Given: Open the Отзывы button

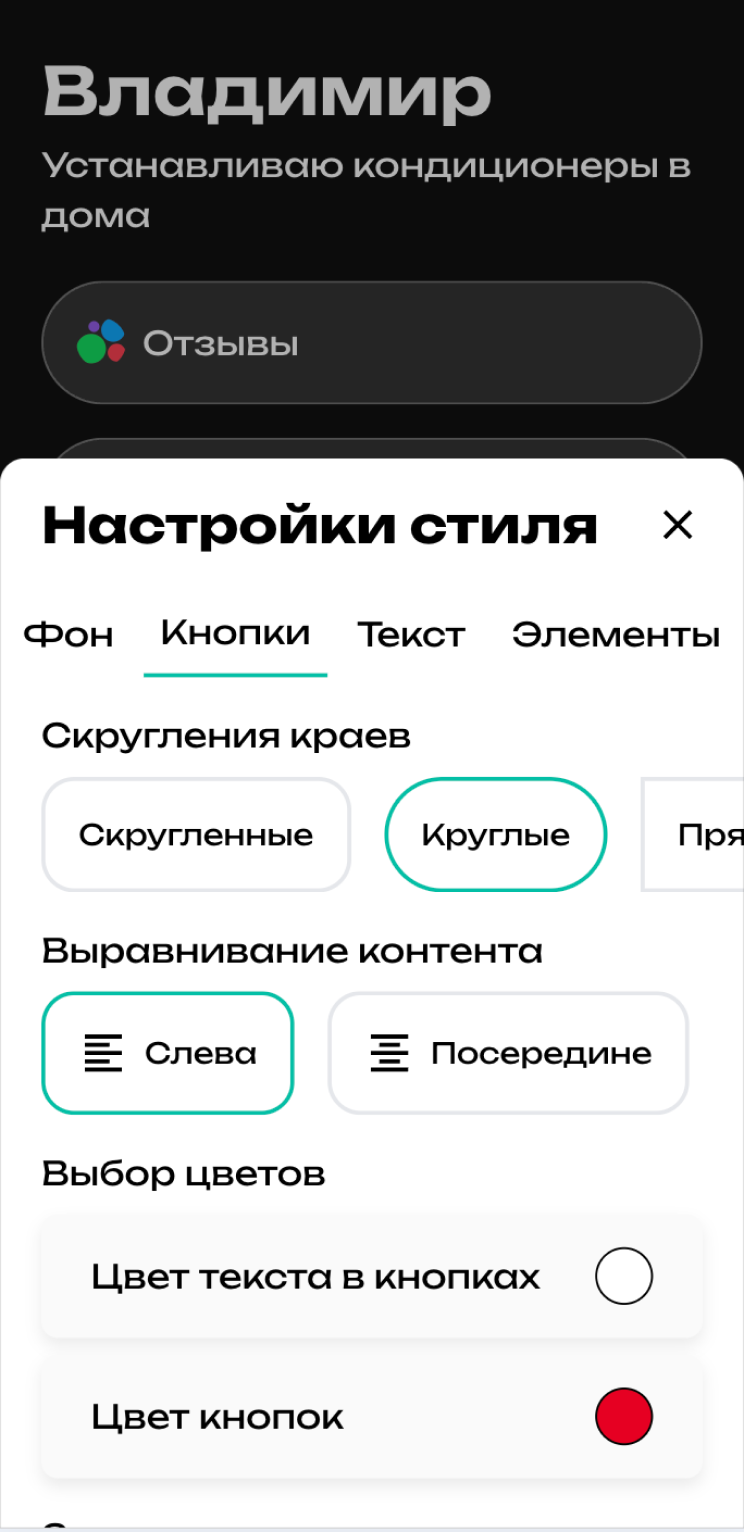Looking at the screenshot, I should click(371, 343).
